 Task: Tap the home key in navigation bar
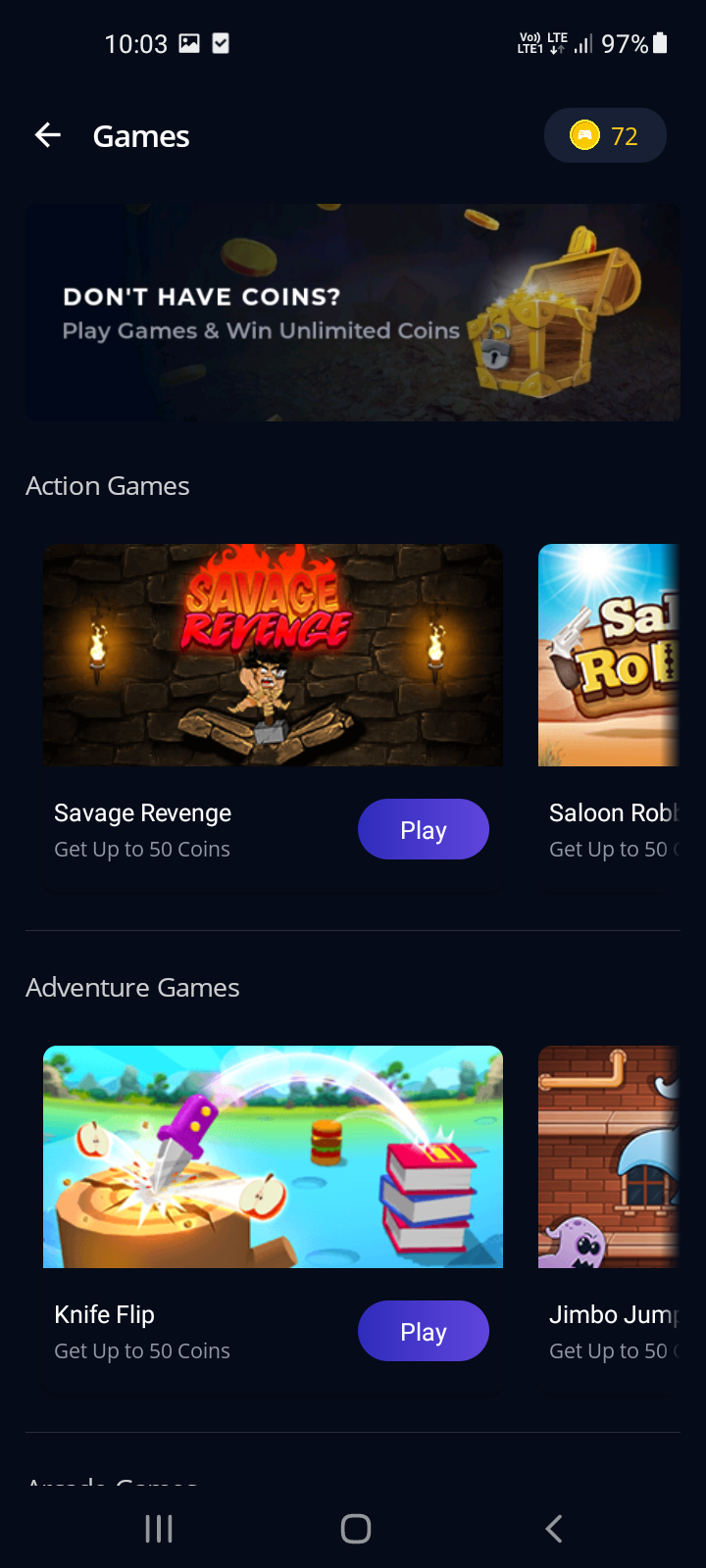pyautogui.click(x=355, y=1527)
